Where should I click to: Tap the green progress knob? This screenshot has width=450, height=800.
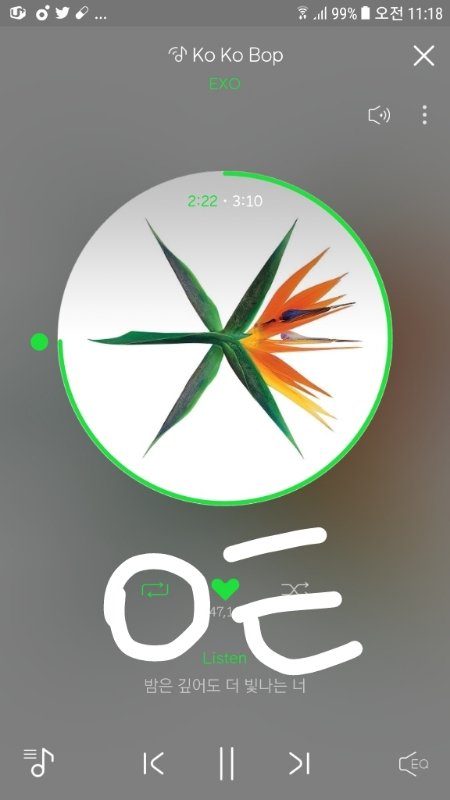click(39, 342)
